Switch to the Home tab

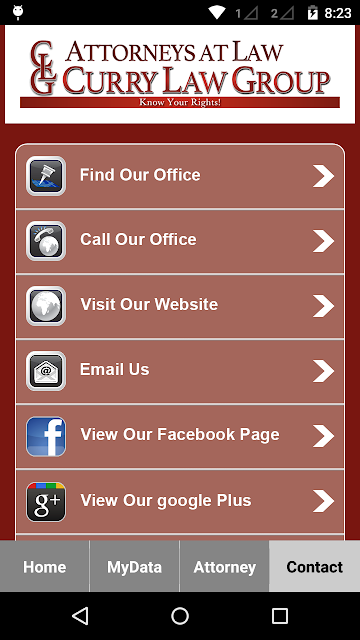click(x=44, y=566)
